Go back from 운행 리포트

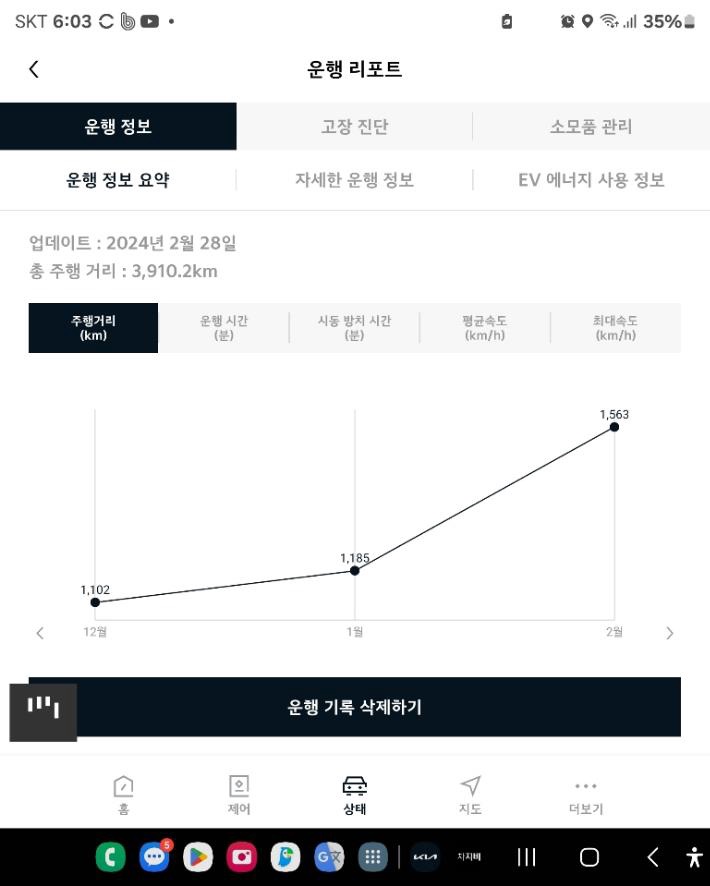click(34, 69)
